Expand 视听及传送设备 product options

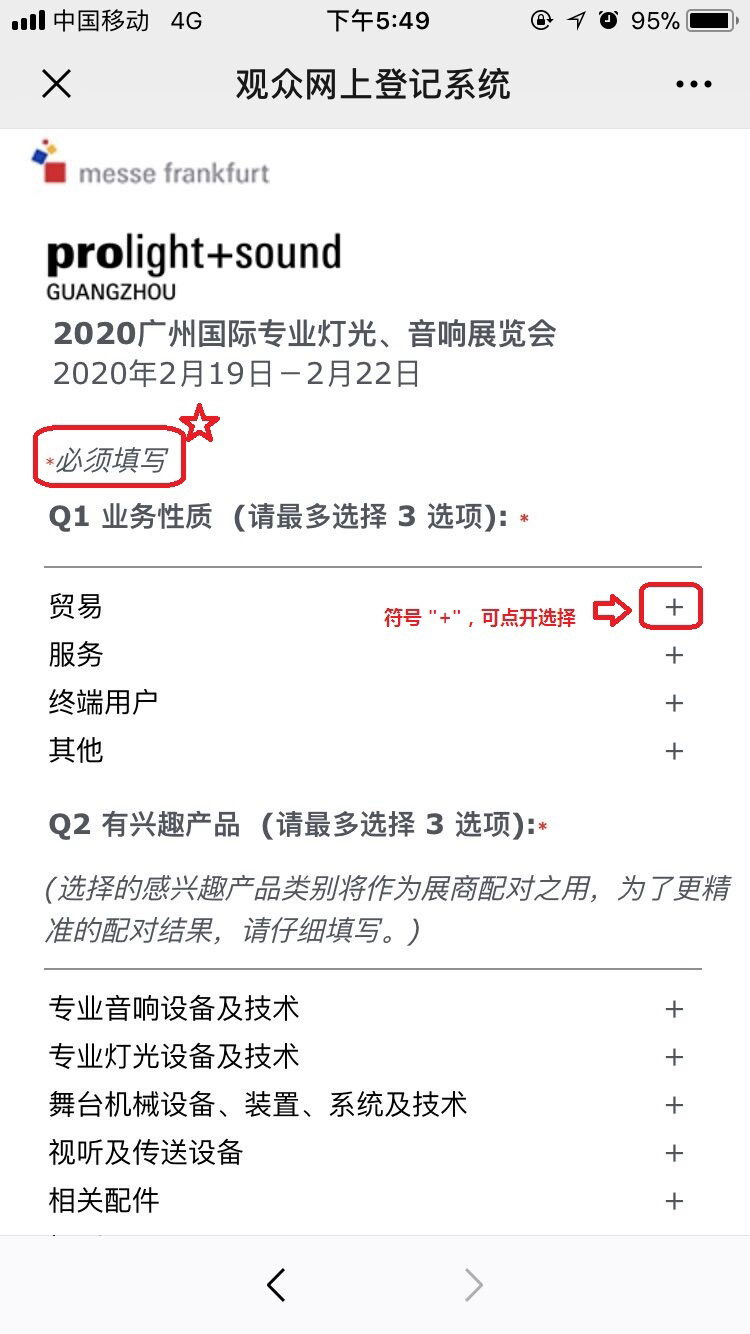point(674,1153)
